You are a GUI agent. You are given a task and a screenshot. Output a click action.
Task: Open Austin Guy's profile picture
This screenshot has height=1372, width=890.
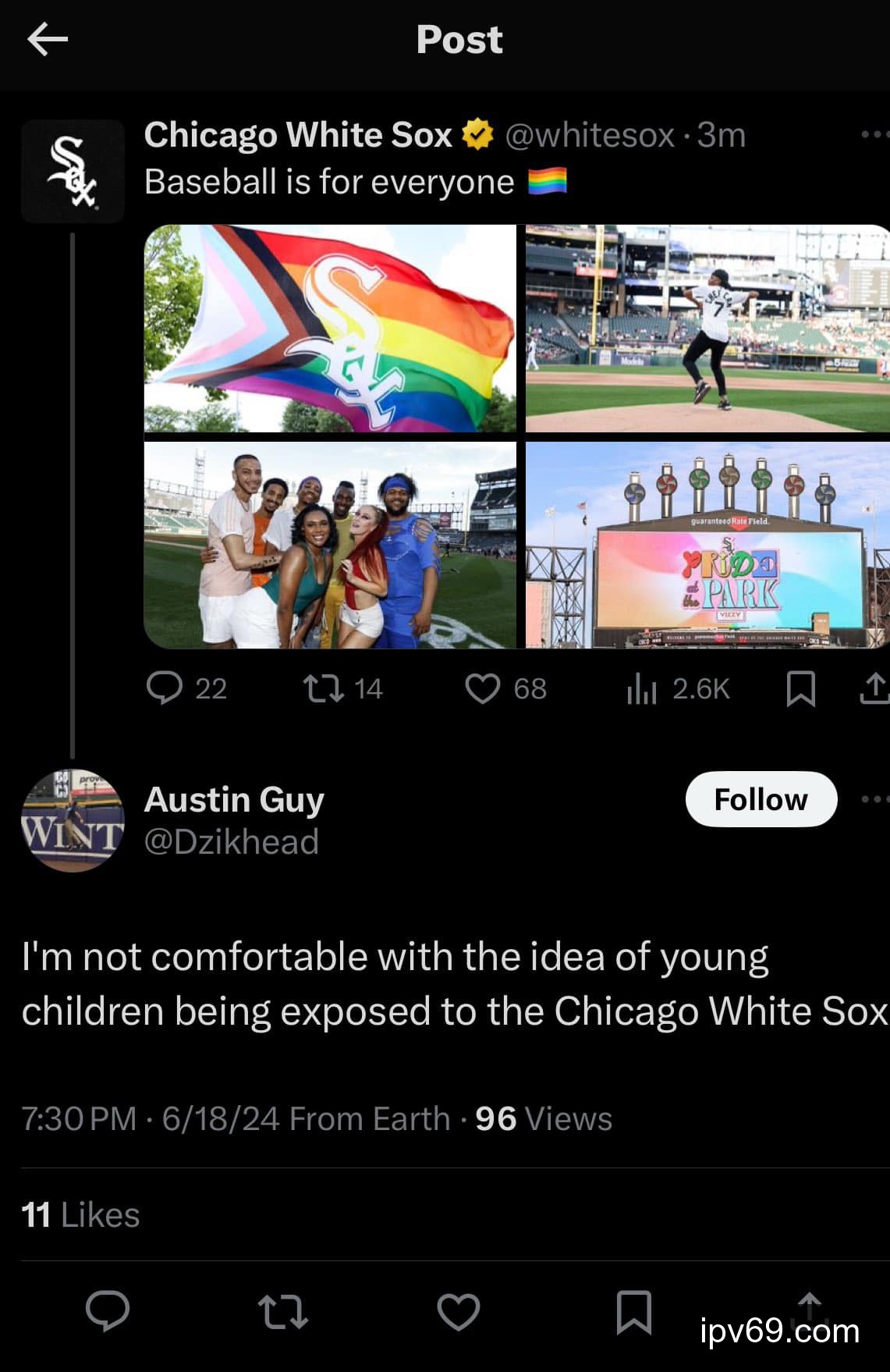[x=73, y=820]
